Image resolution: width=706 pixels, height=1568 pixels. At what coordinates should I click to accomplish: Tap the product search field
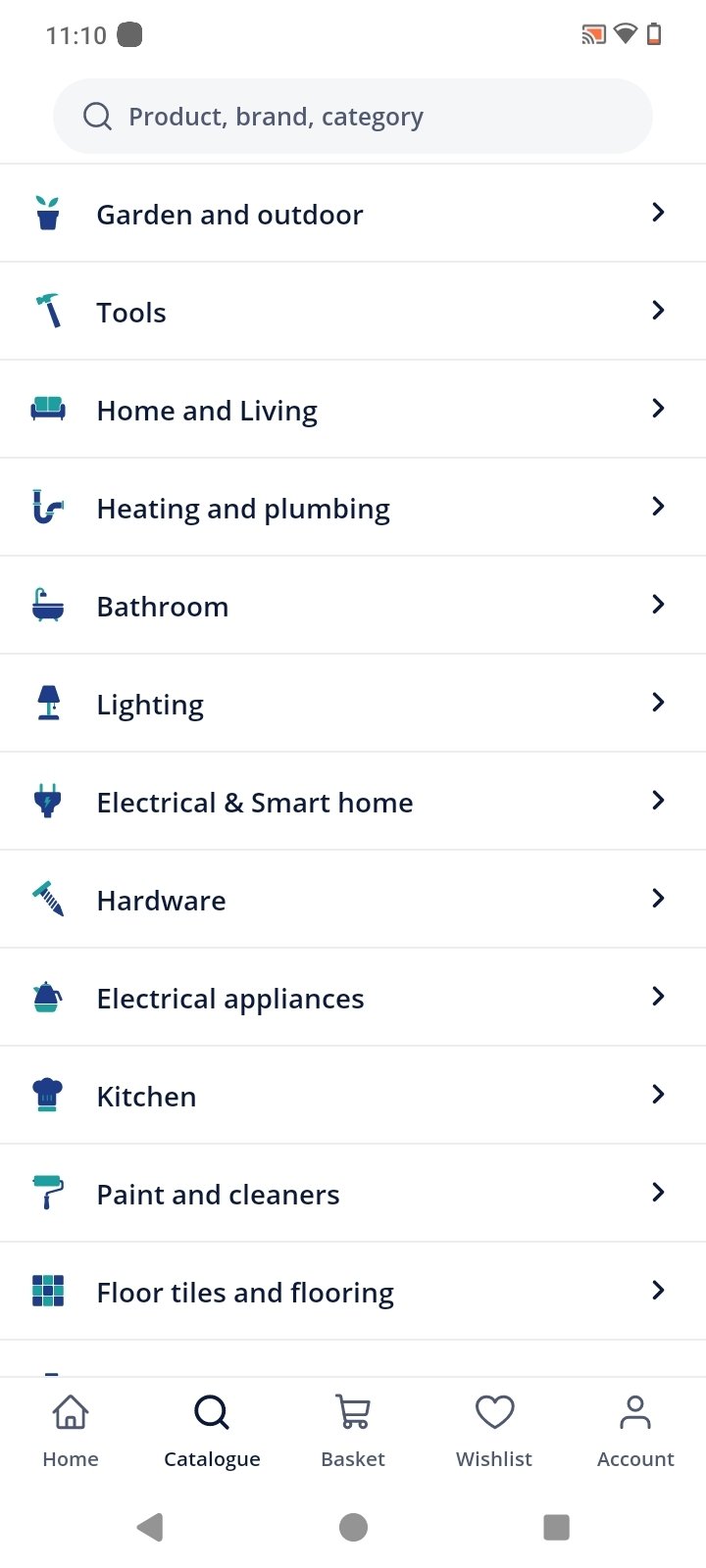353,117
